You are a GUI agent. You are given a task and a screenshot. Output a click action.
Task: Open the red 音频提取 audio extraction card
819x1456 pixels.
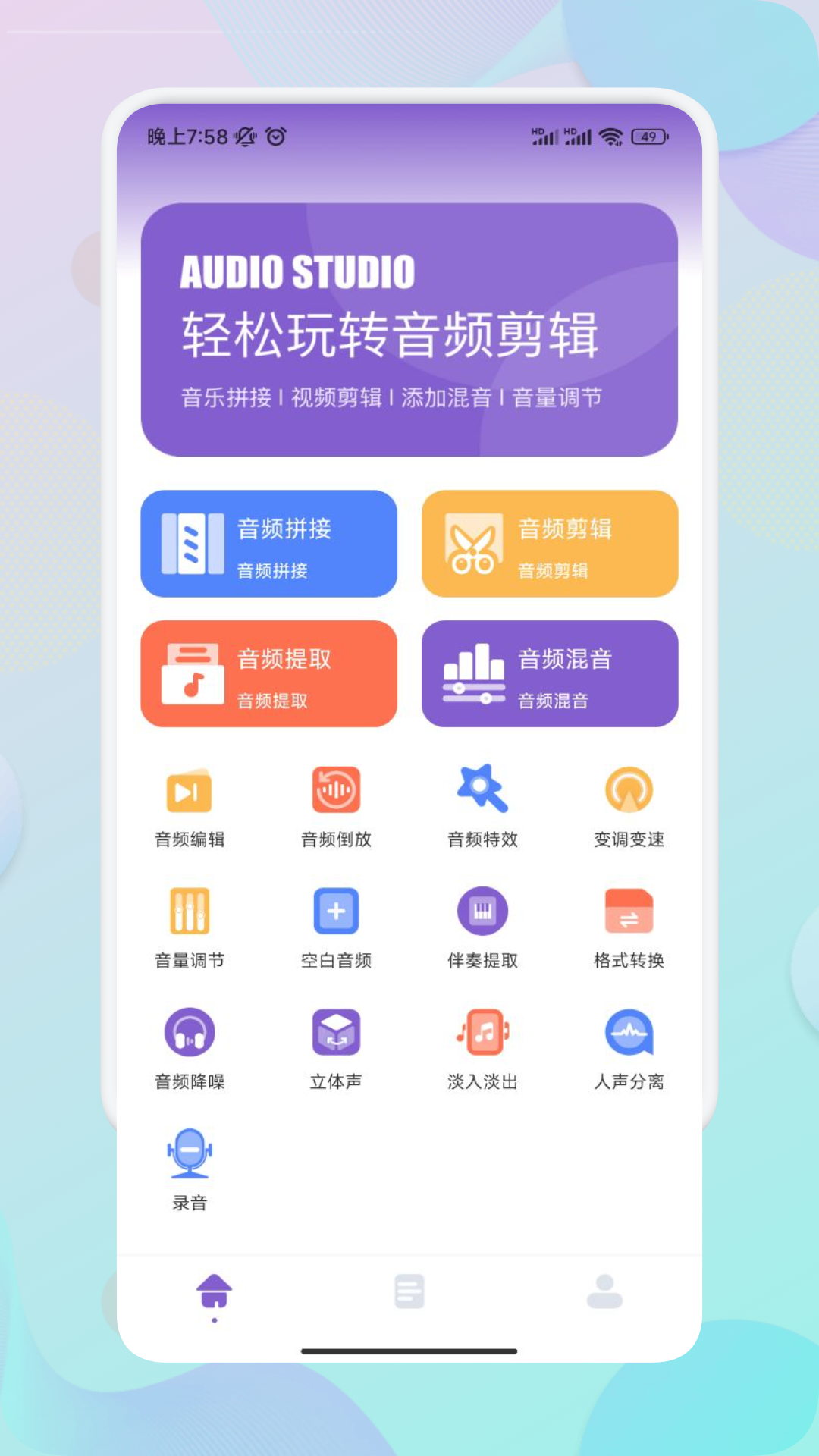[268, 675]
